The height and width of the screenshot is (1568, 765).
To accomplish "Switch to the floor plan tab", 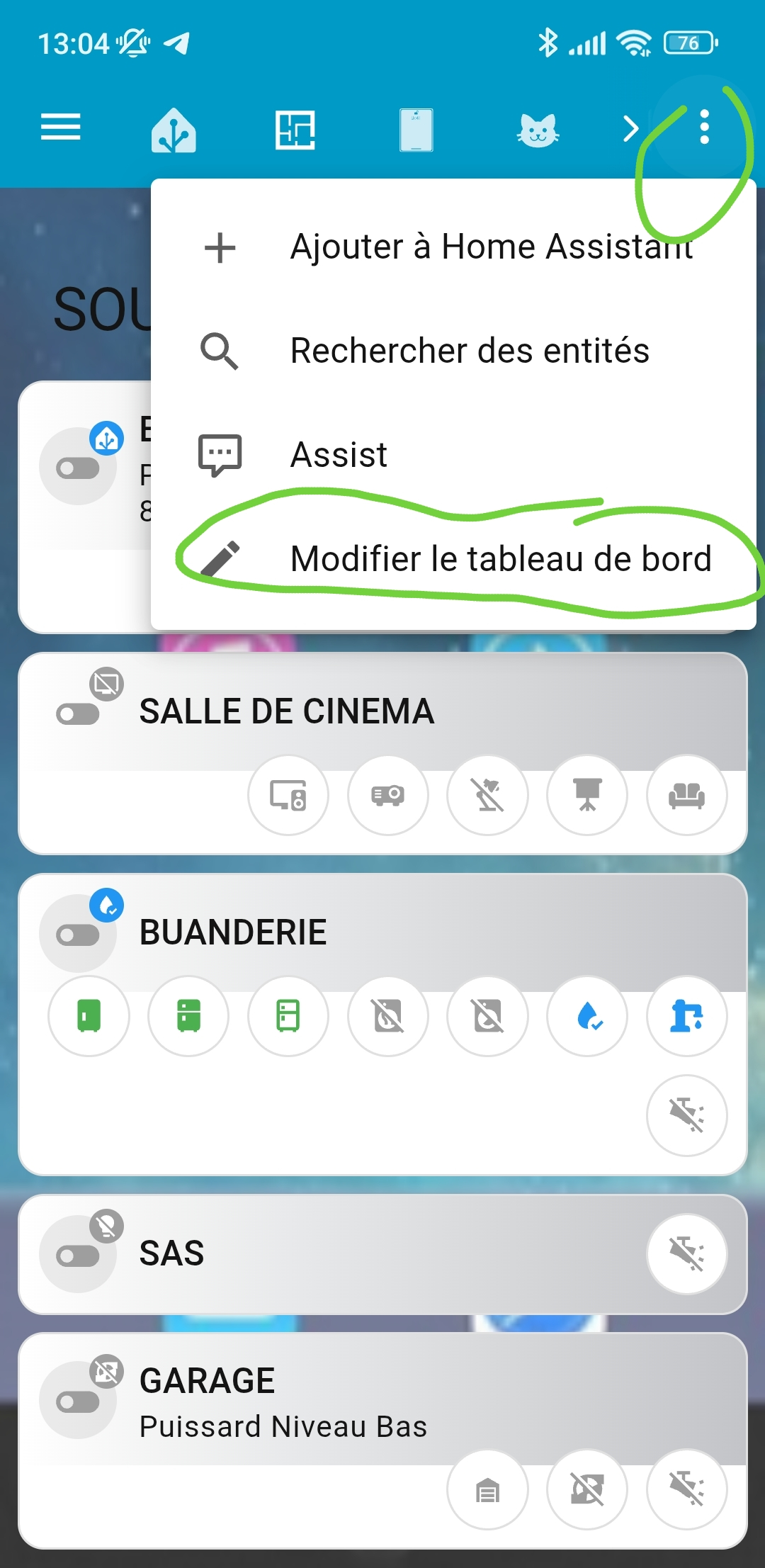I will point(295,130).
